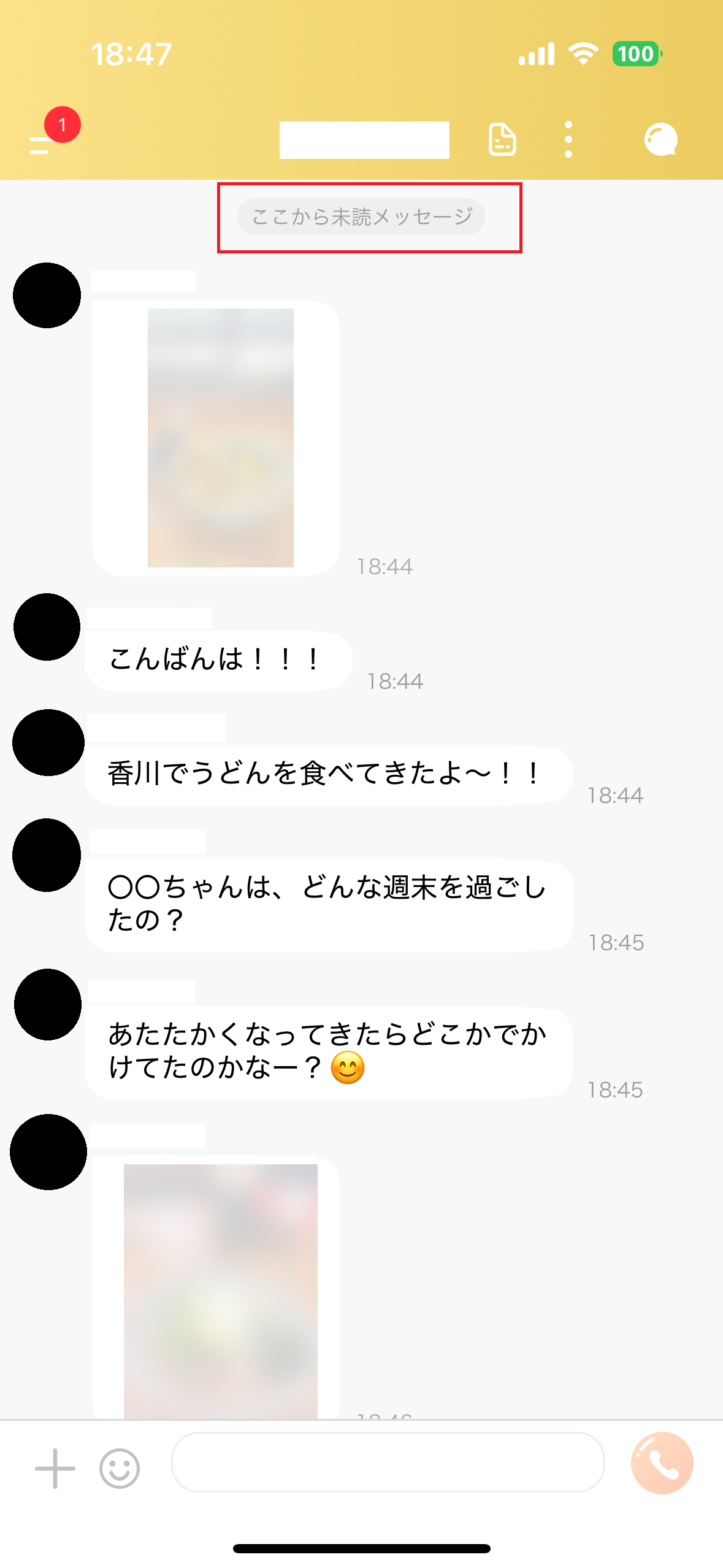723x1568 pixels.
Task: Focus the message text field
Action: [388, 1462]
